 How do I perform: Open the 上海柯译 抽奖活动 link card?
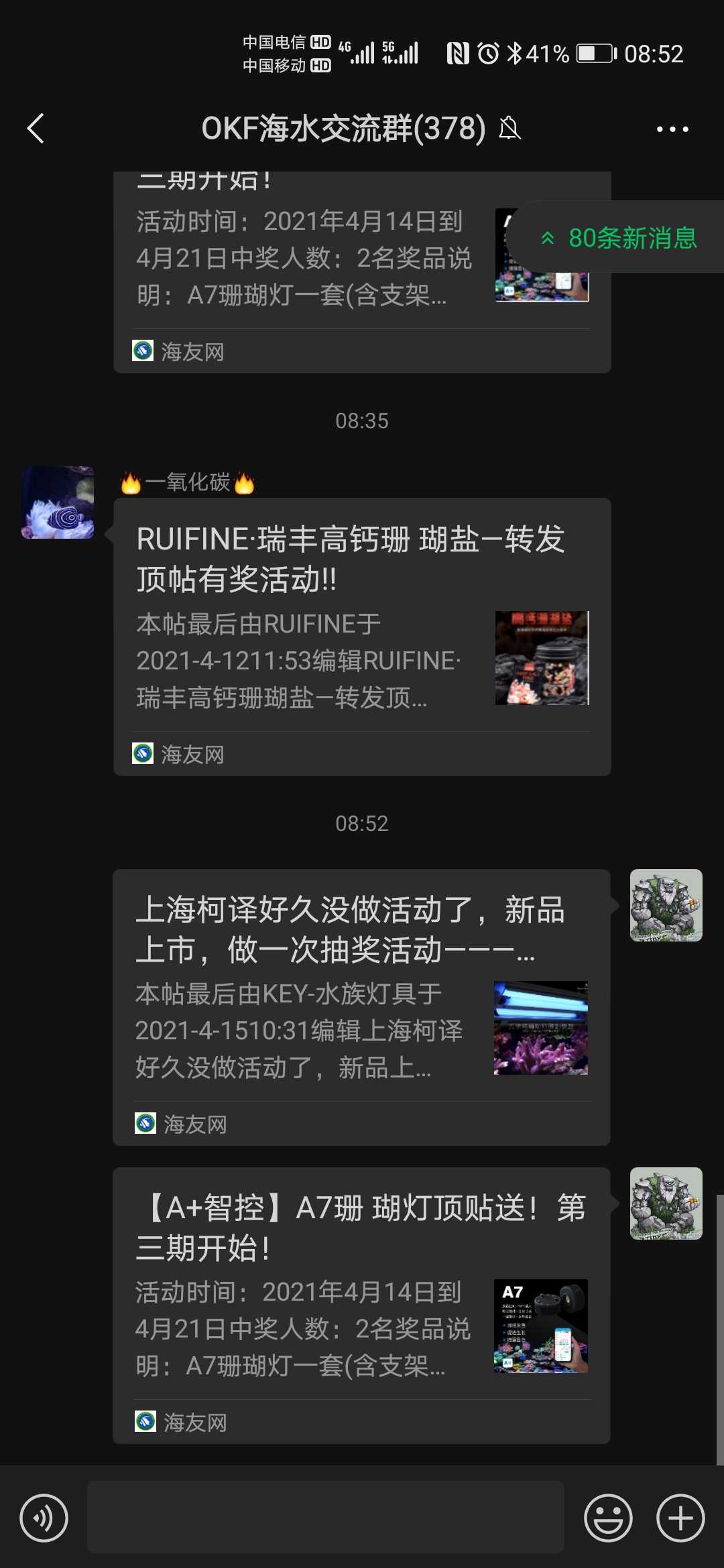pos(361,1006)
